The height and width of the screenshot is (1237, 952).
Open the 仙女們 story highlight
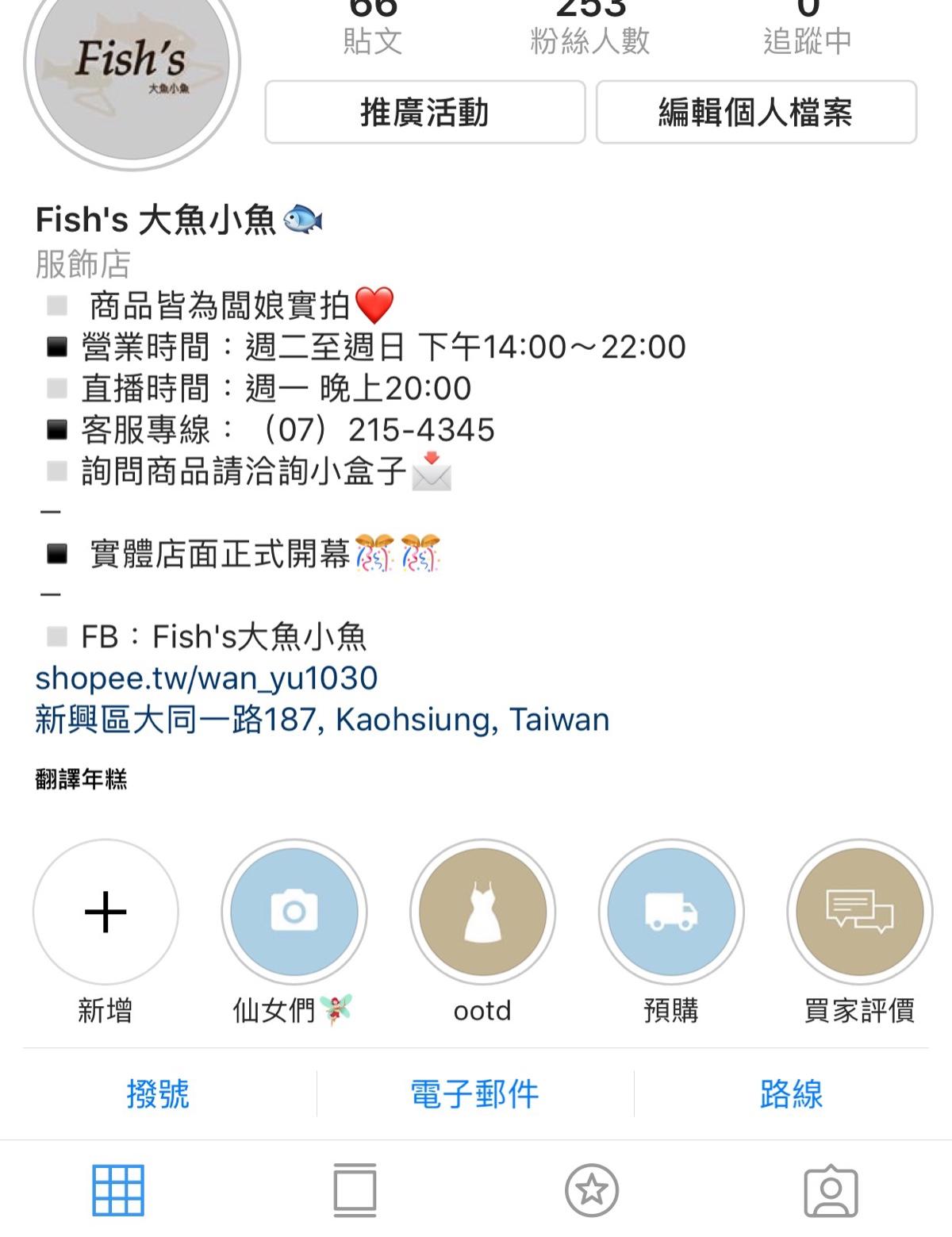click(294, 912)
